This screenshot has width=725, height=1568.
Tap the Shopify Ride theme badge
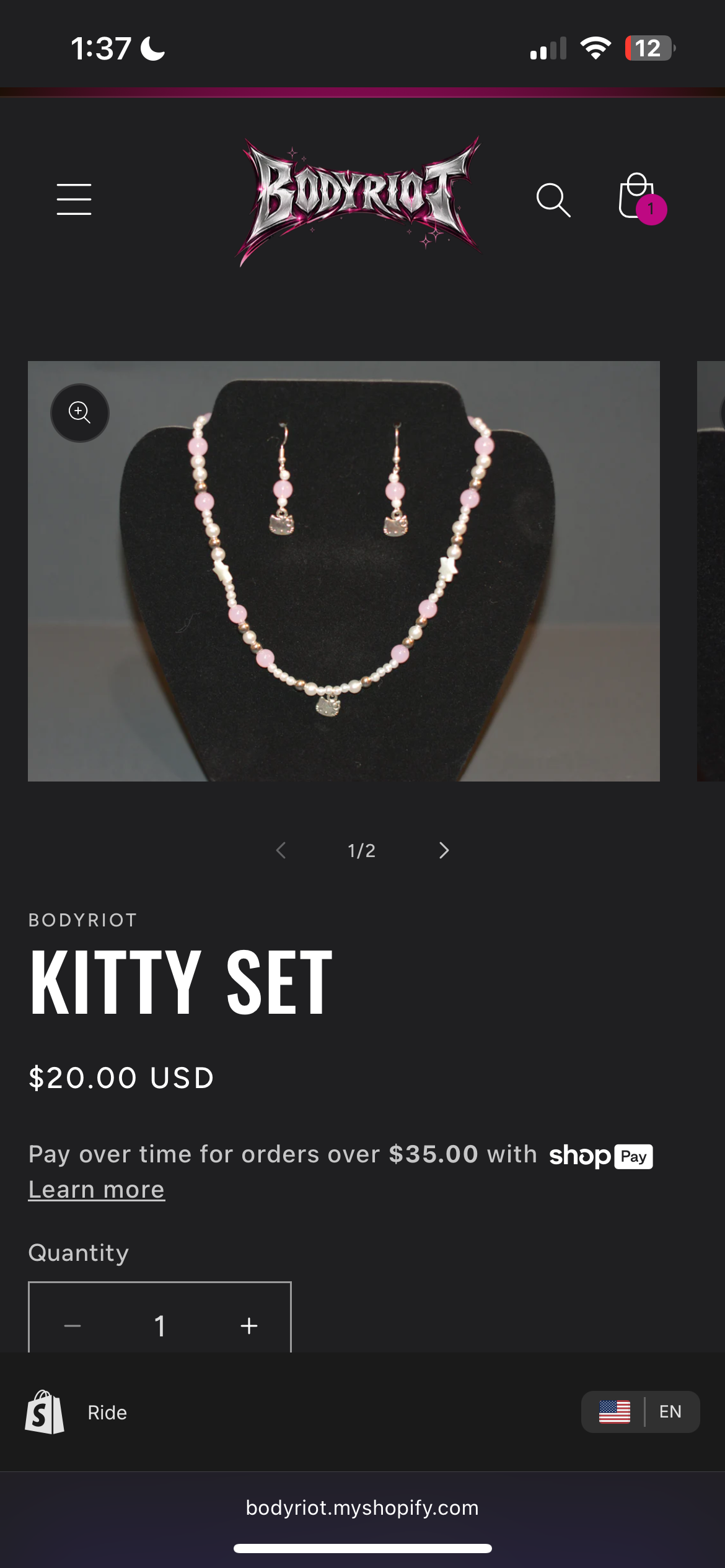pos(76,1412)
